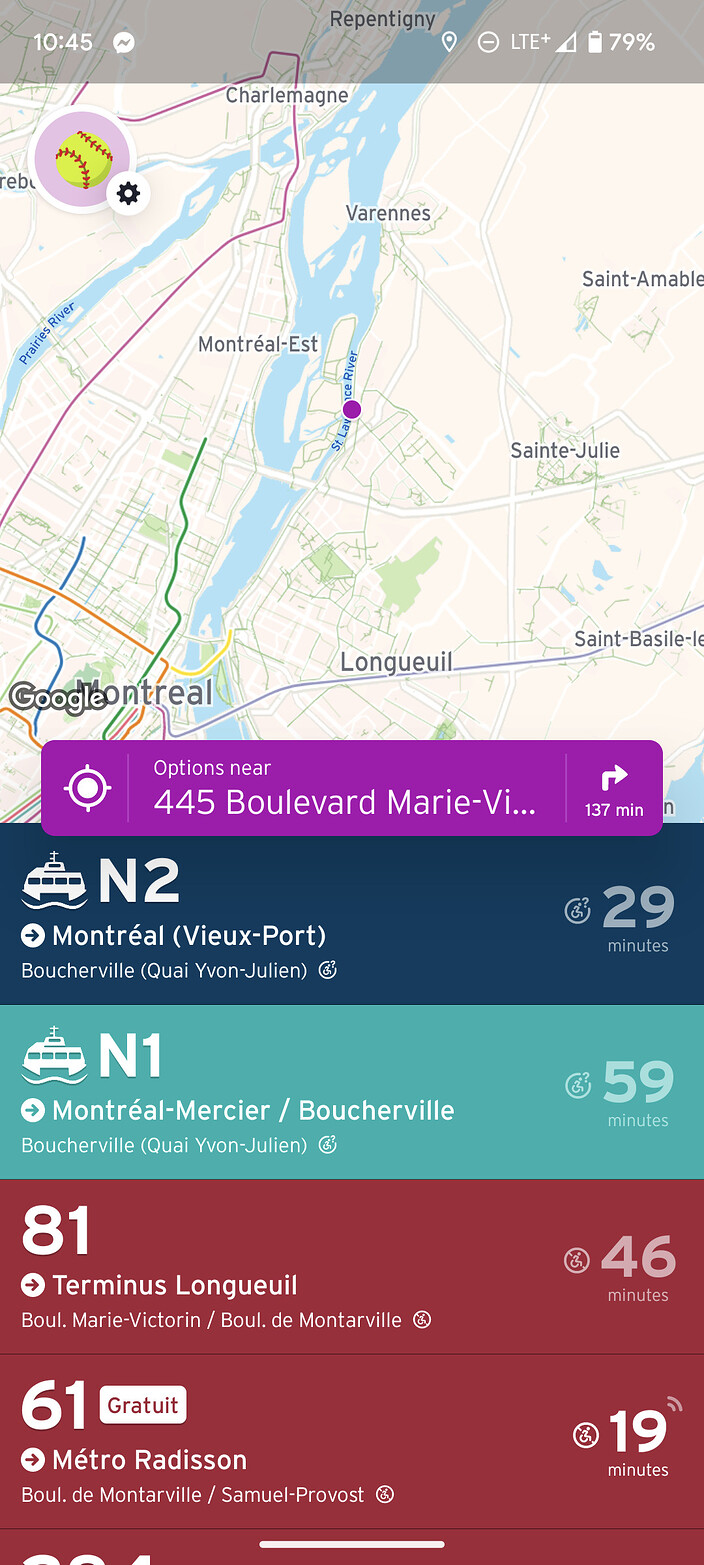
Task: Open N1 ferry Montréal-Mercier / Boucherville
Action: 300,1092
